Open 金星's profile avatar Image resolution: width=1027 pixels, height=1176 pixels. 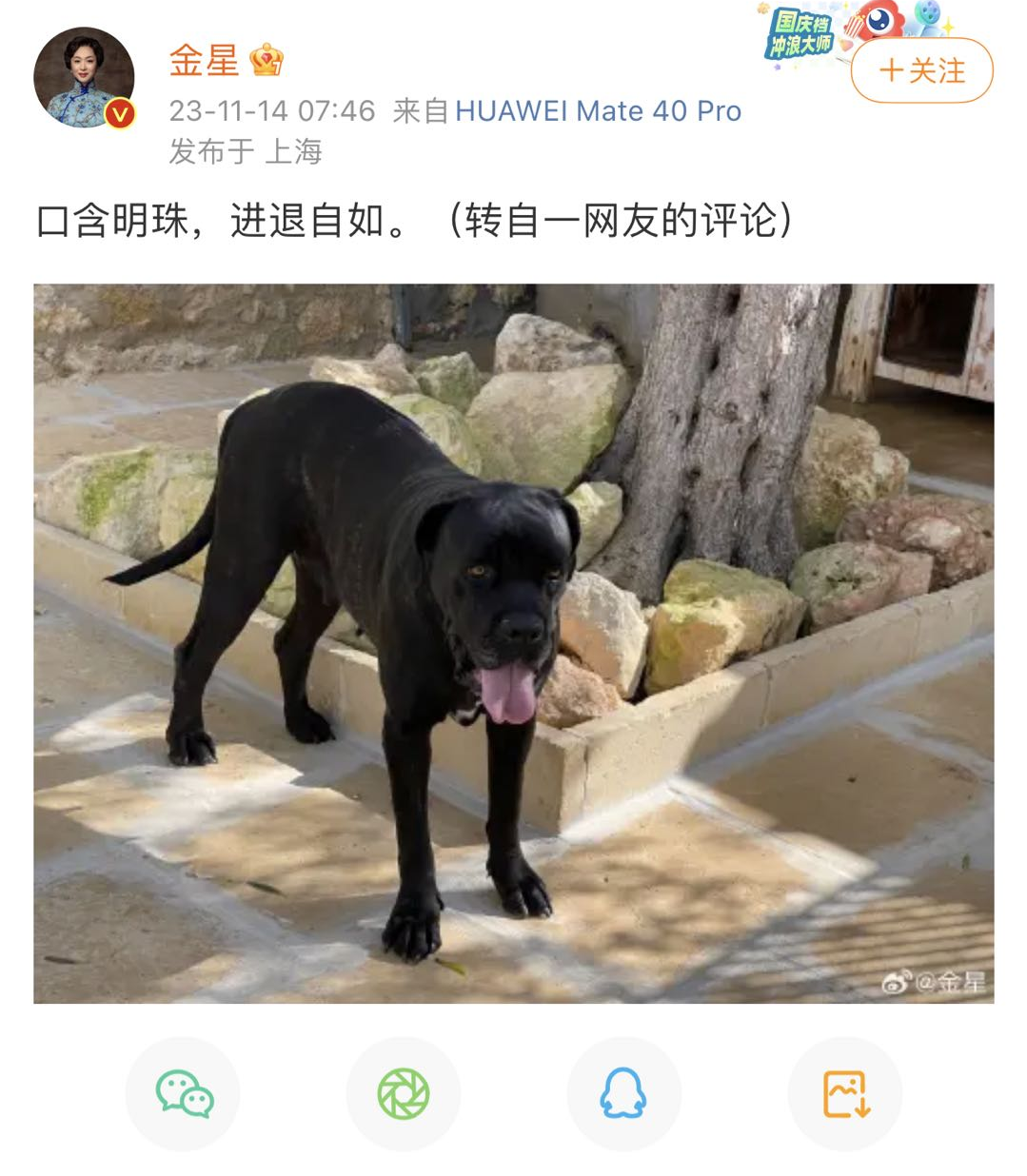coord(84,78)
